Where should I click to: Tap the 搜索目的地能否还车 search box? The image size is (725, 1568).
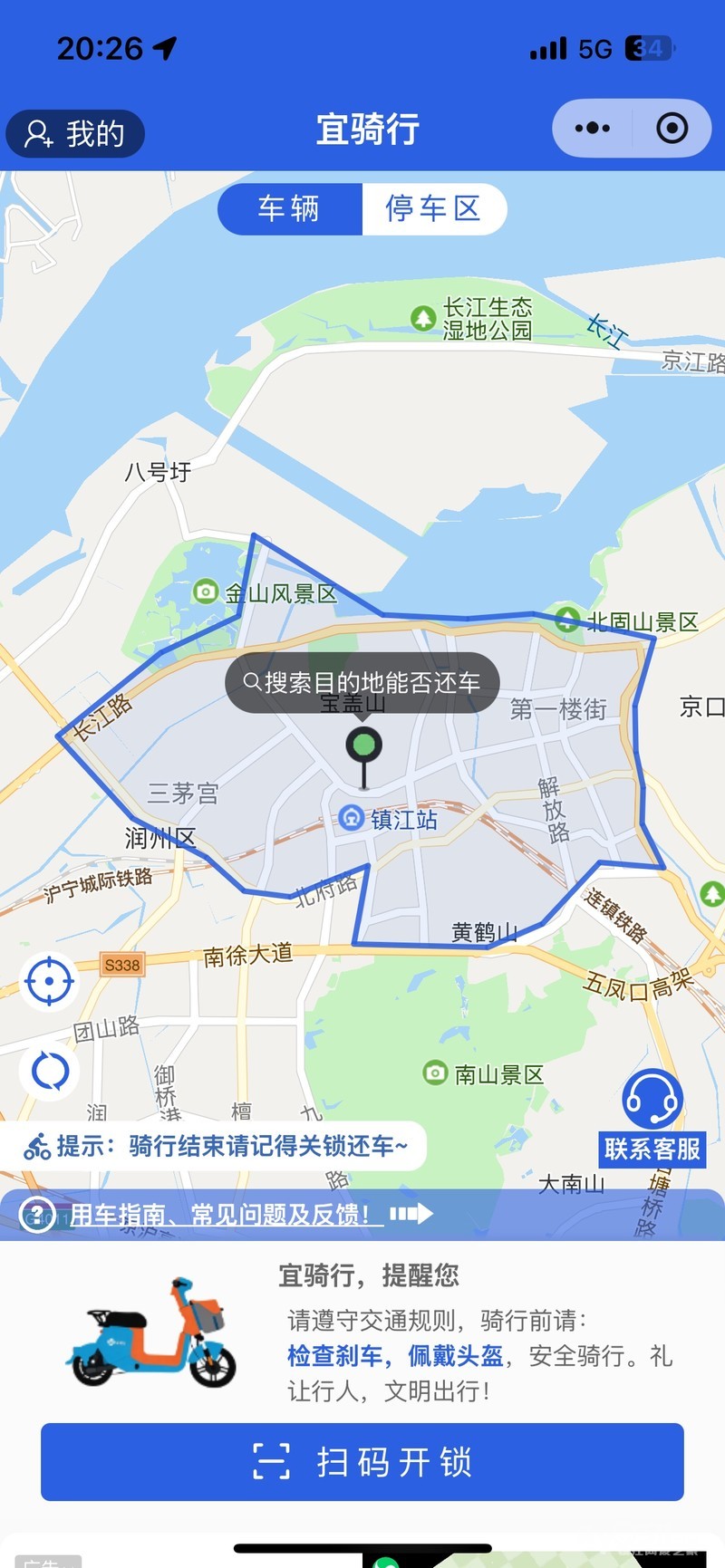tap(362, 682)
